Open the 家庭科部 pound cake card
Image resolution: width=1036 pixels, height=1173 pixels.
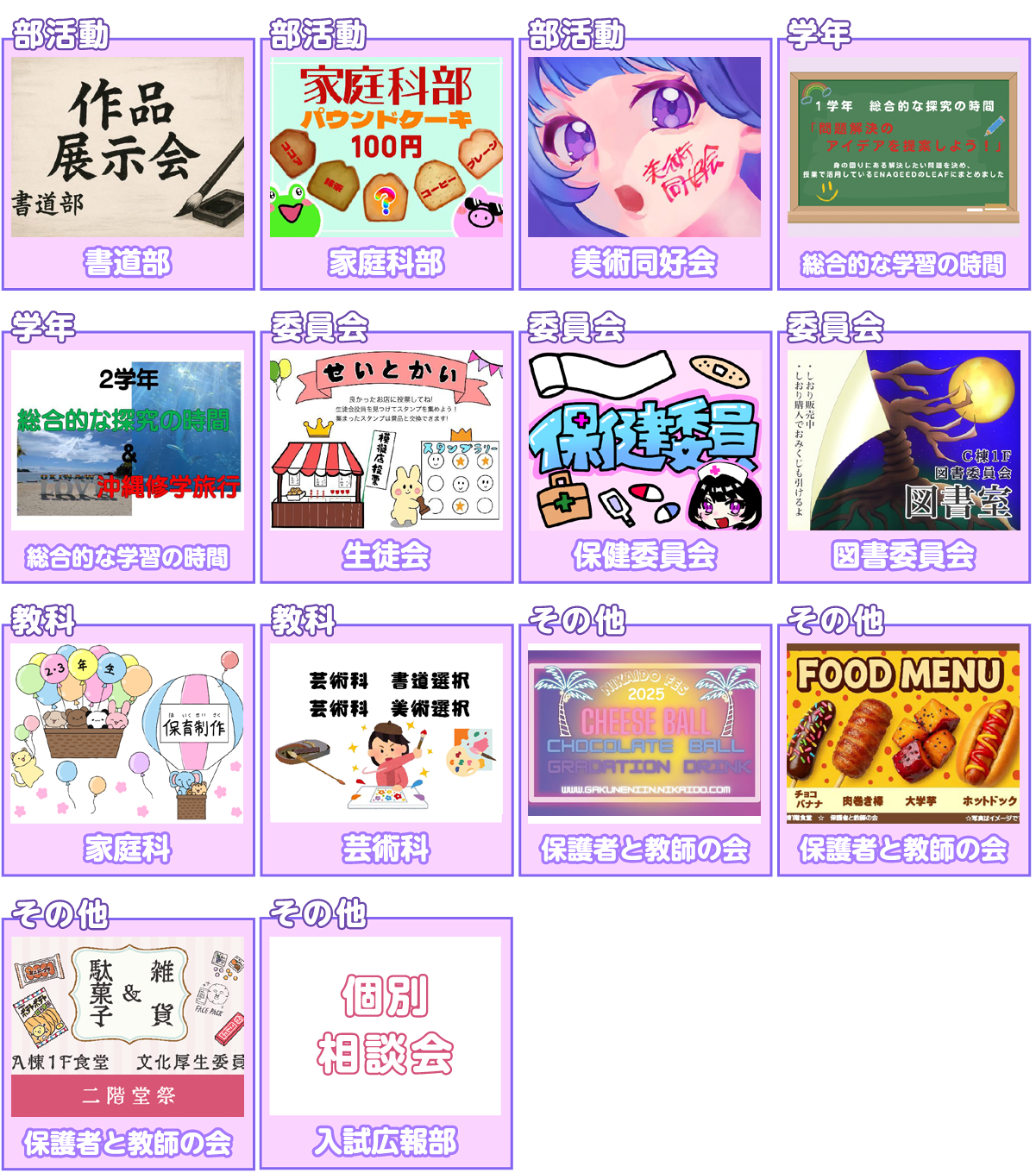(386, 164)
